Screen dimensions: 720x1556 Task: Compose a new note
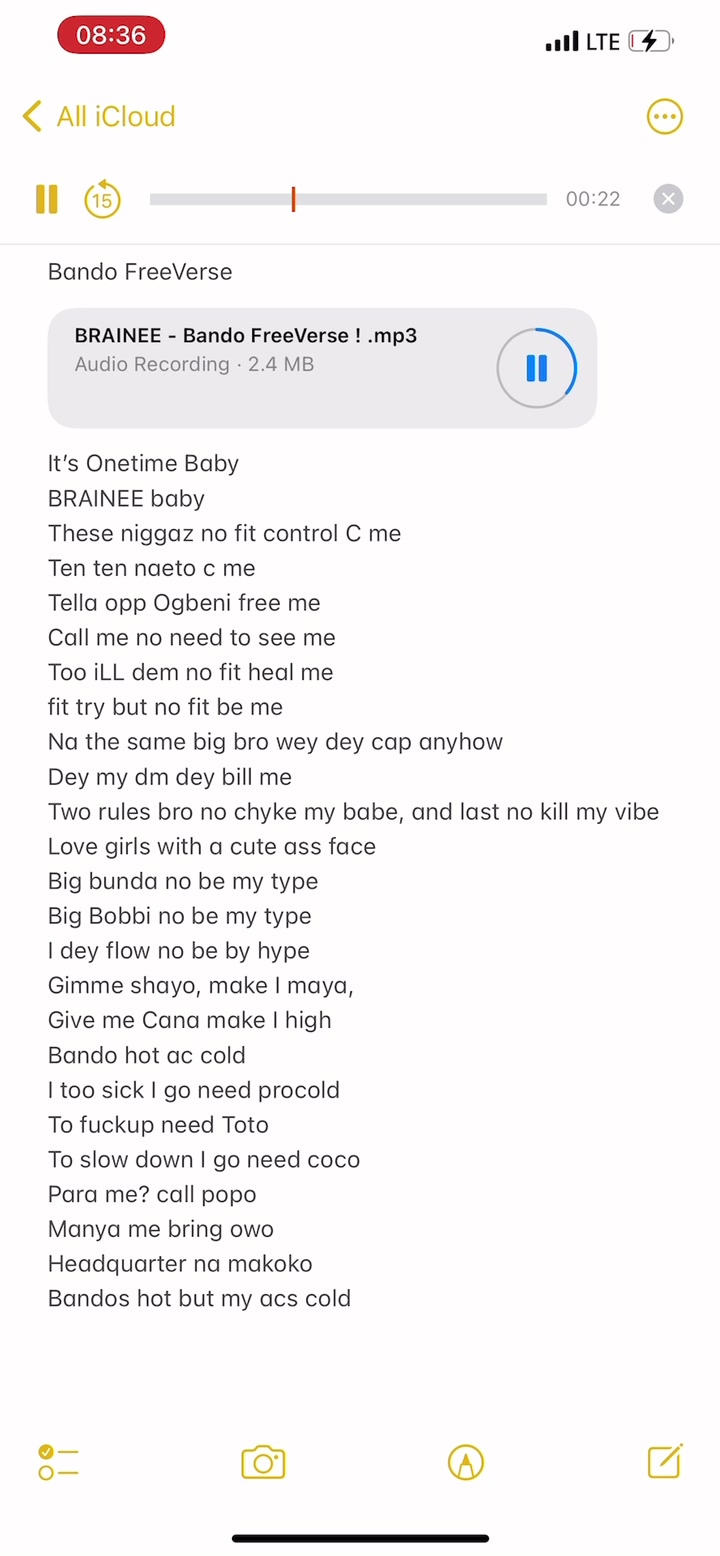click(665, 1461)
